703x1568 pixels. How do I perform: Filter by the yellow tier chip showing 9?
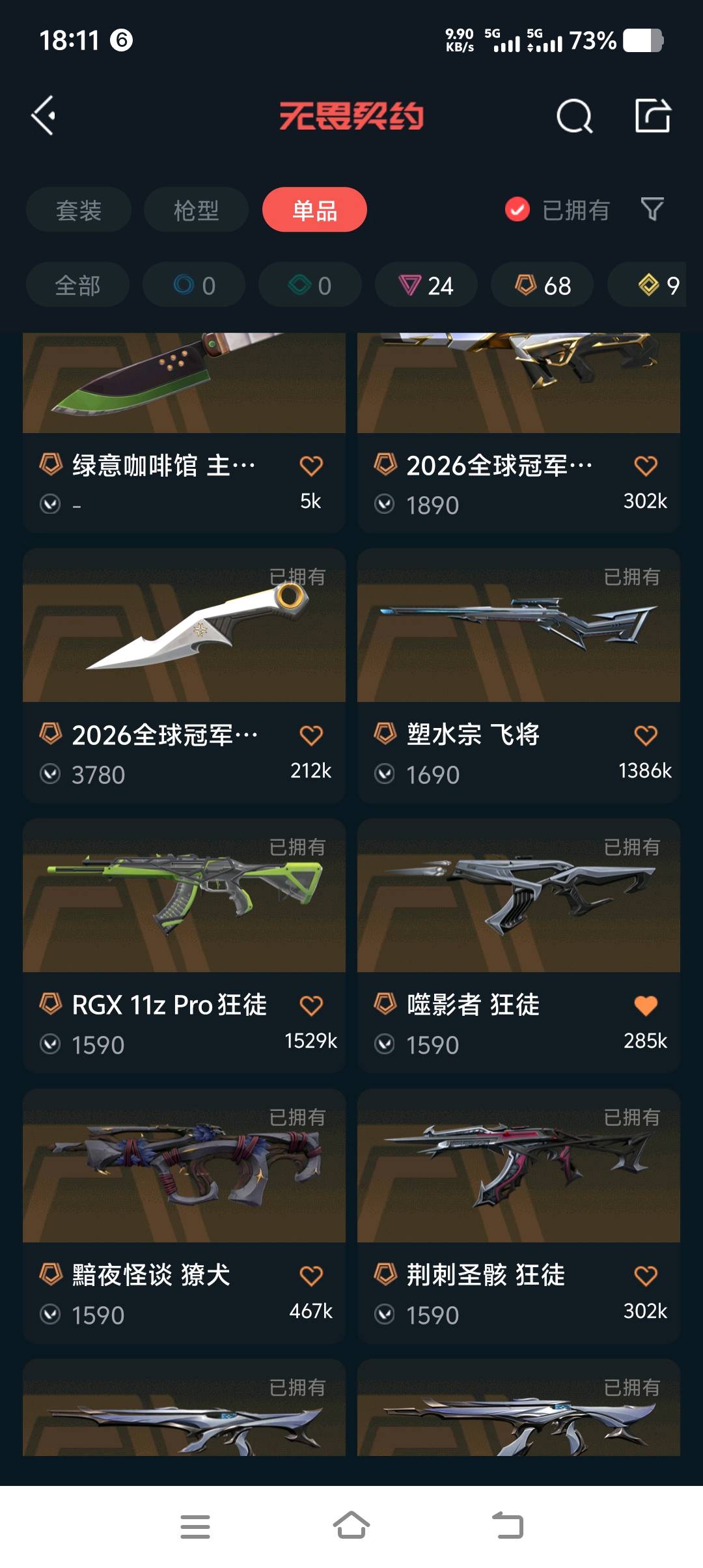pos(646,285)
